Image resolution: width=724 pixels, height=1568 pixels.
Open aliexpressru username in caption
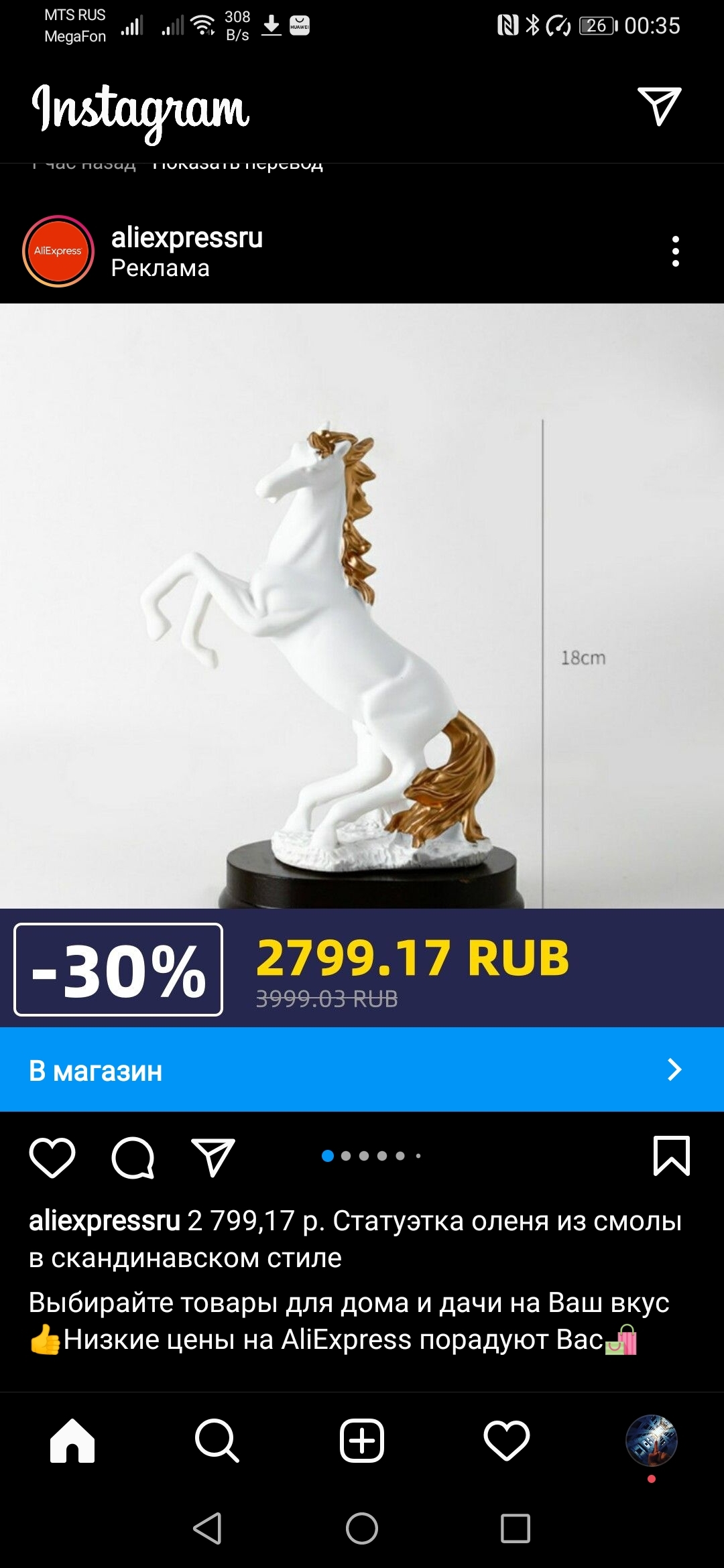click(105, 1221)
